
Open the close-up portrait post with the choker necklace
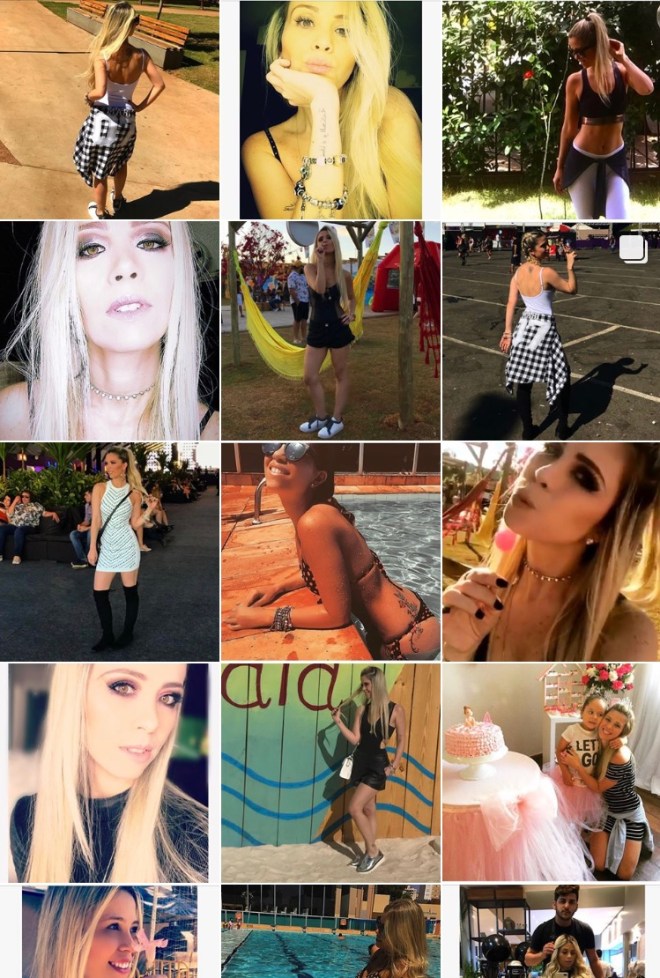point(109,330)
